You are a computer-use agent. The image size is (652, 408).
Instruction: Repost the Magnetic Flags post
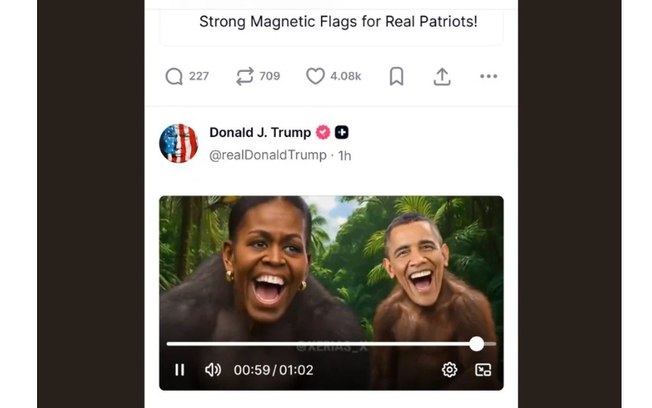coord(245,77)
